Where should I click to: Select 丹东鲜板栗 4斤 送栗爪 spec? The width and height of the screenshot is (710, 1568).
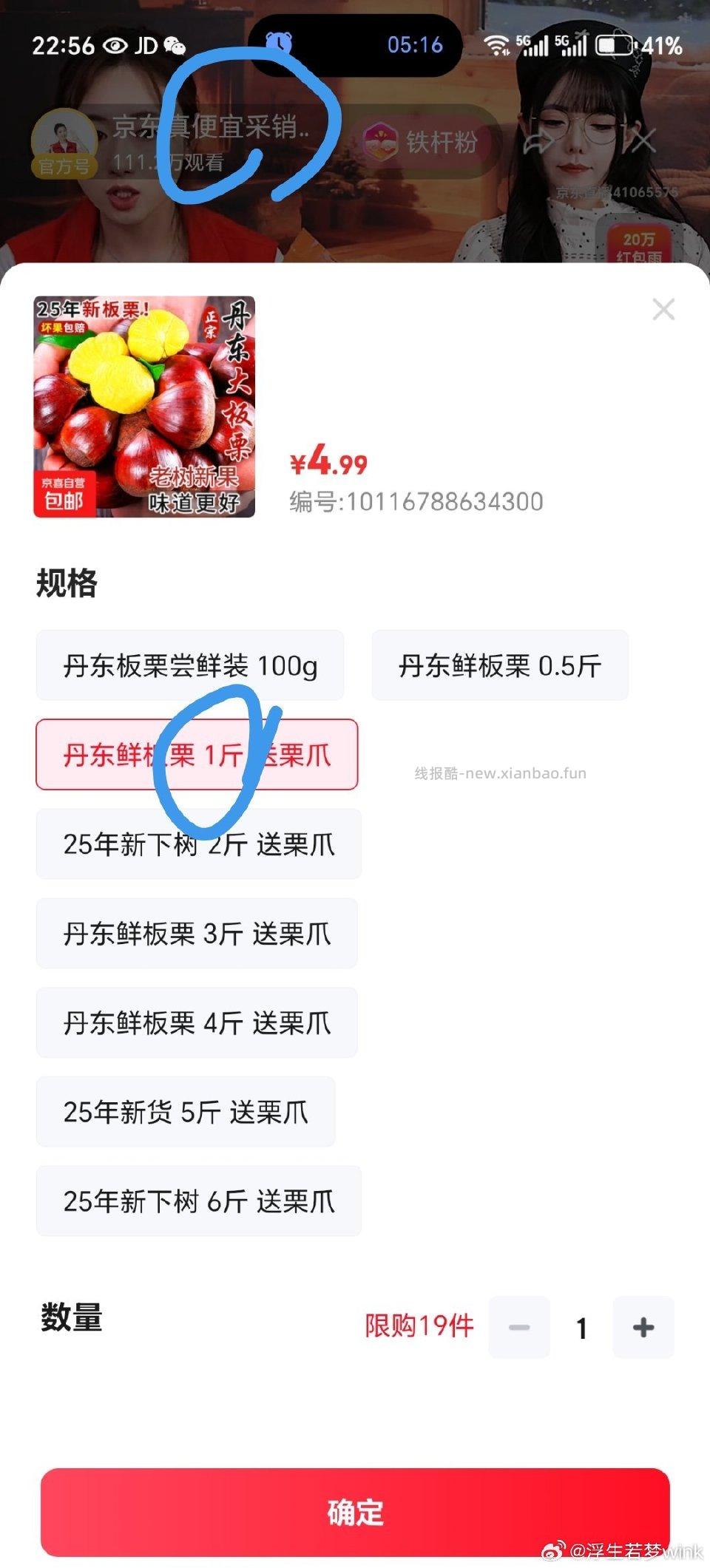tap(197, 1023)
